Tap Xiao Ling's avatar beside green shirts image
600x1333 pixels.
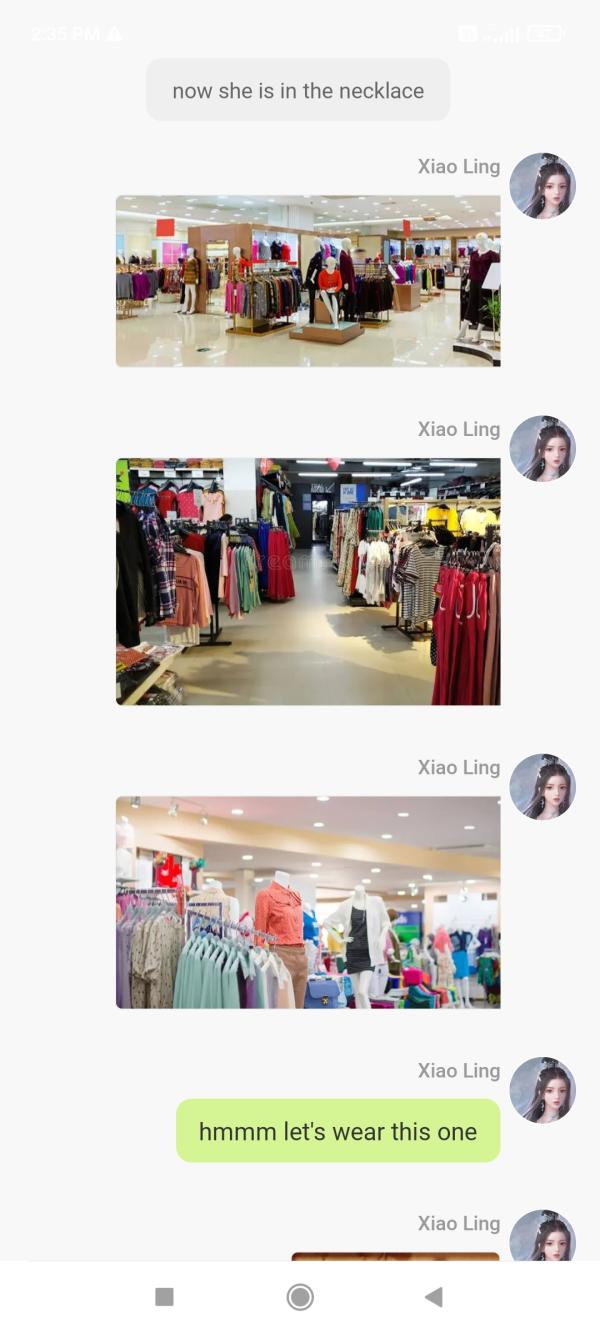(543, 787)
